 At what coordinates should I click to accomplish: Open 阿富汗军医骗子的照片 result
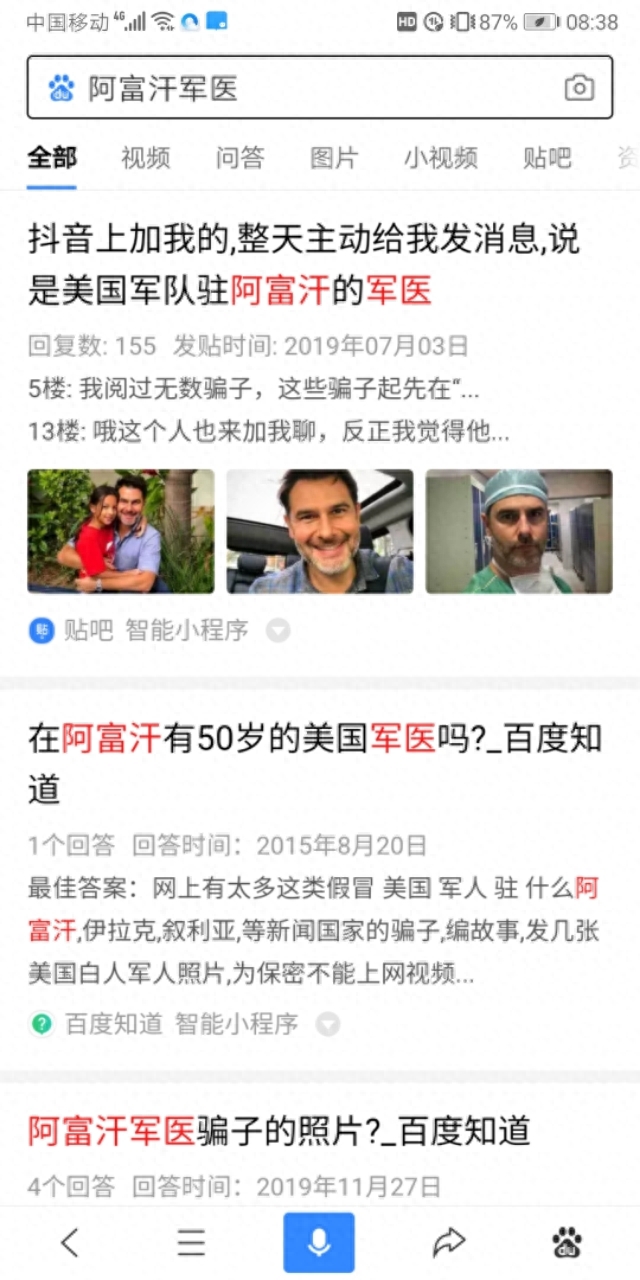(x=278, y=1131)
